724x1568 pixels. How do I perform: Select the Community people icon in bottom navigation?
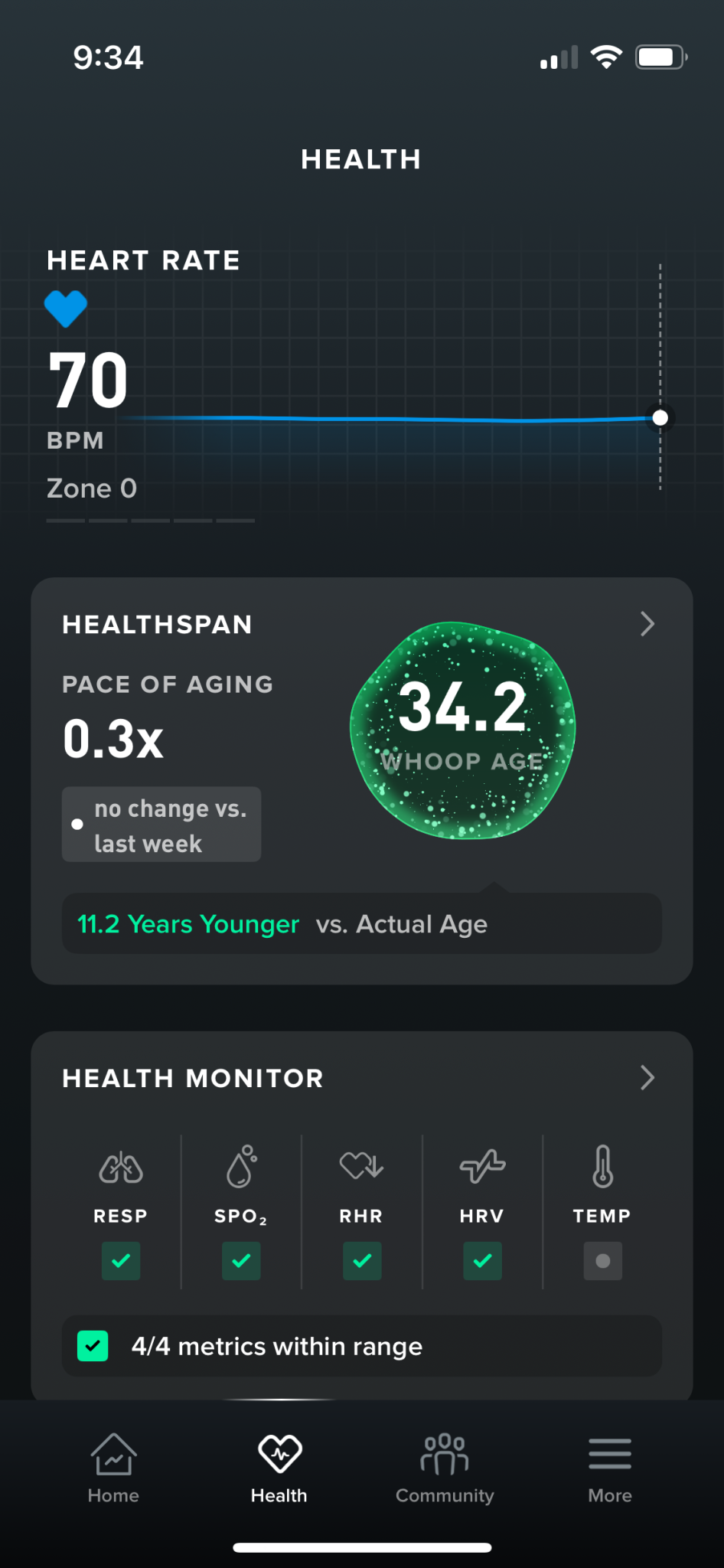pos(445,1453)
